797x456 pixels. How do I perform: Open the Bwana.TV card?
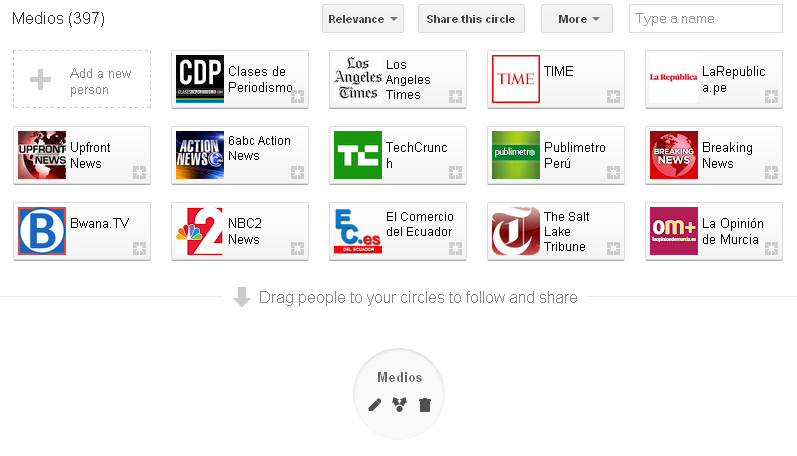[82, 232]
